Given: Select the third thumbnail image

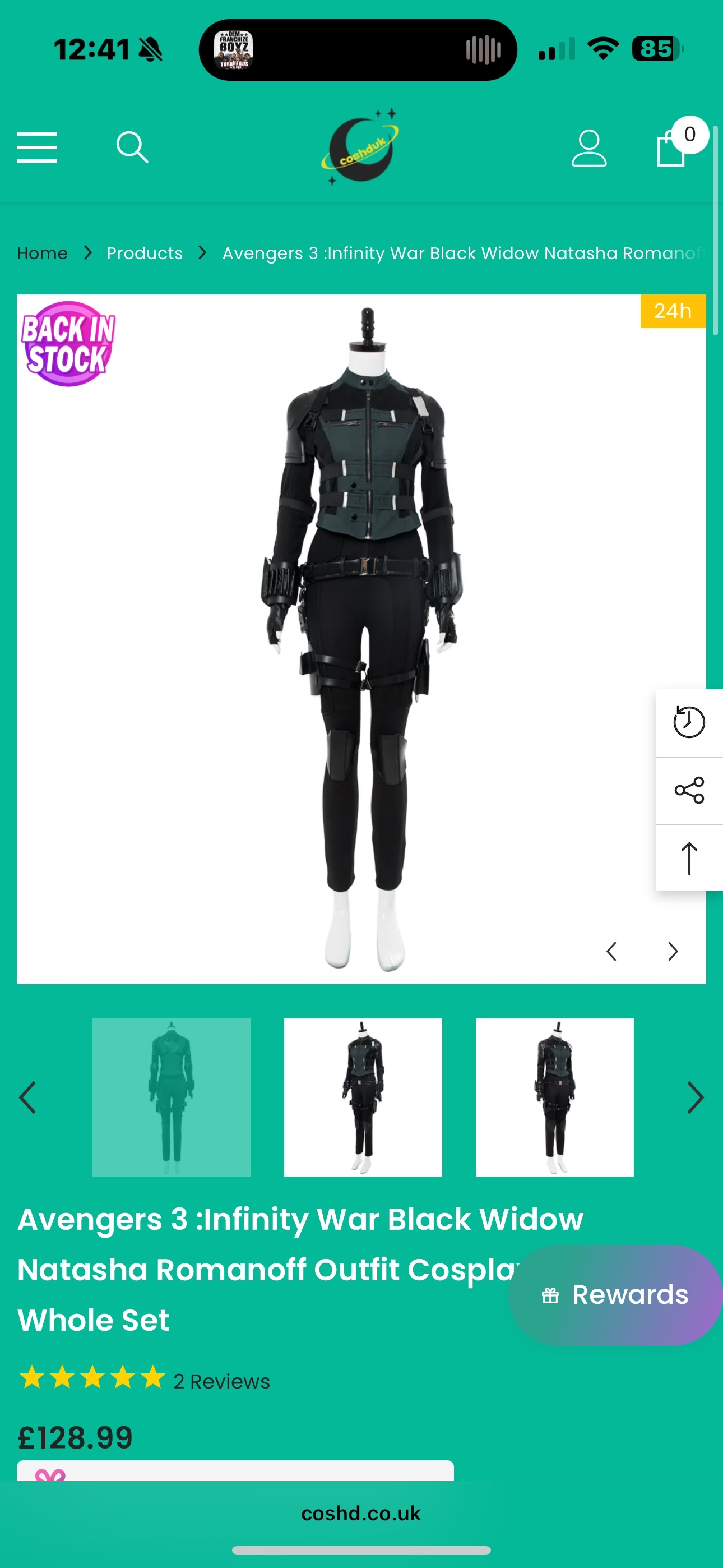Looking at the screenshot, I should (554, 1097).
